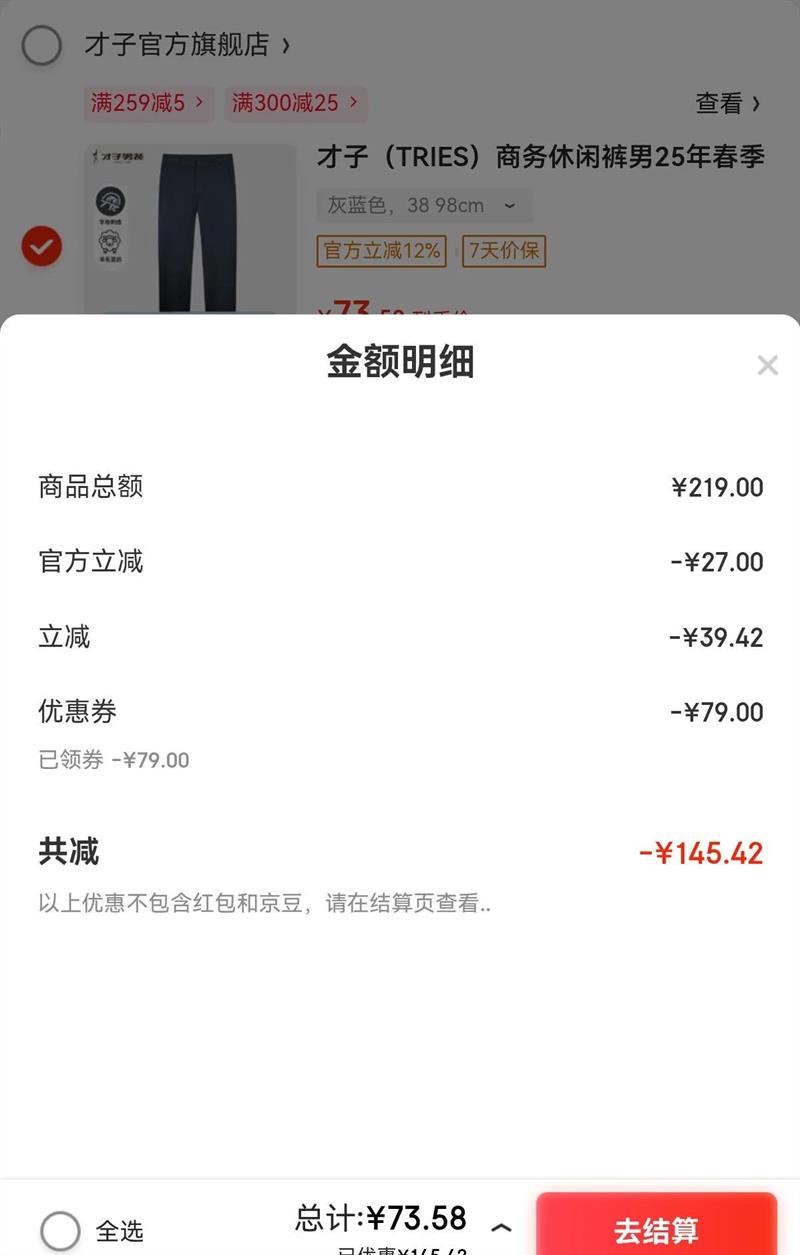Select the 才子官方旗舰店 store checkbox
The image size is (800, 1255).
(42, 45)
